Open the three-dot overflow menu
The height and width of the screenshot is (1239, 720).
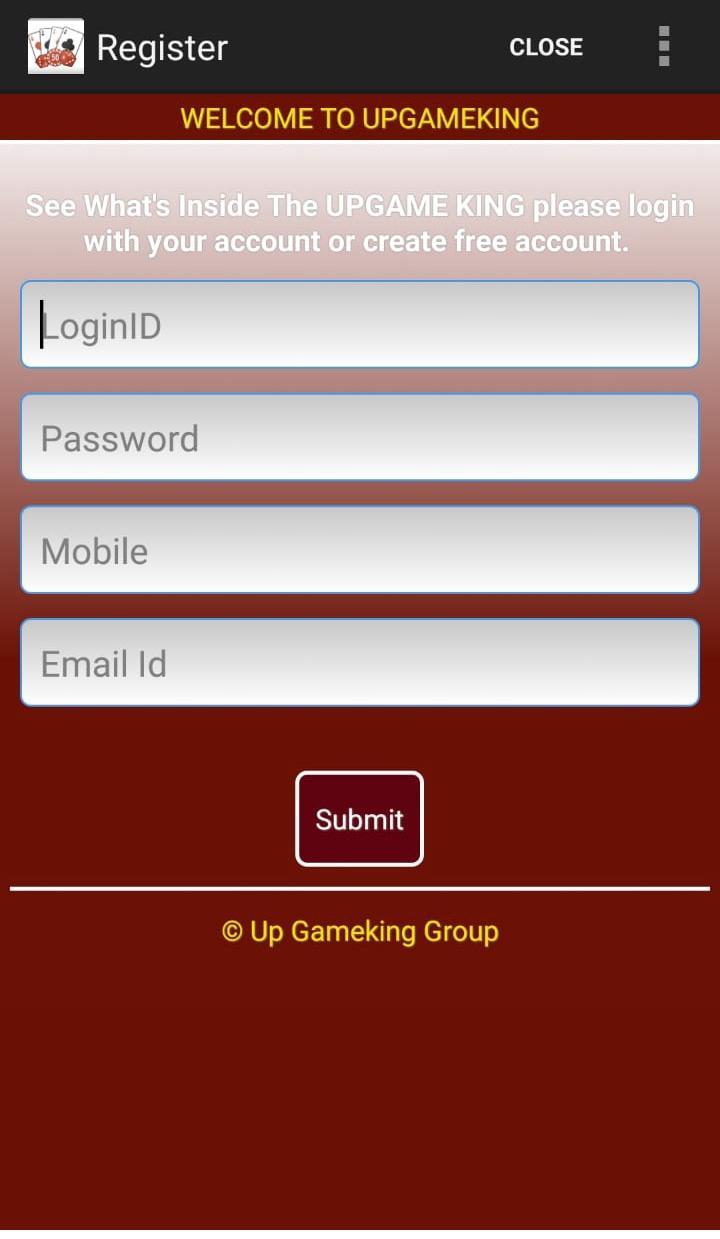663,46
